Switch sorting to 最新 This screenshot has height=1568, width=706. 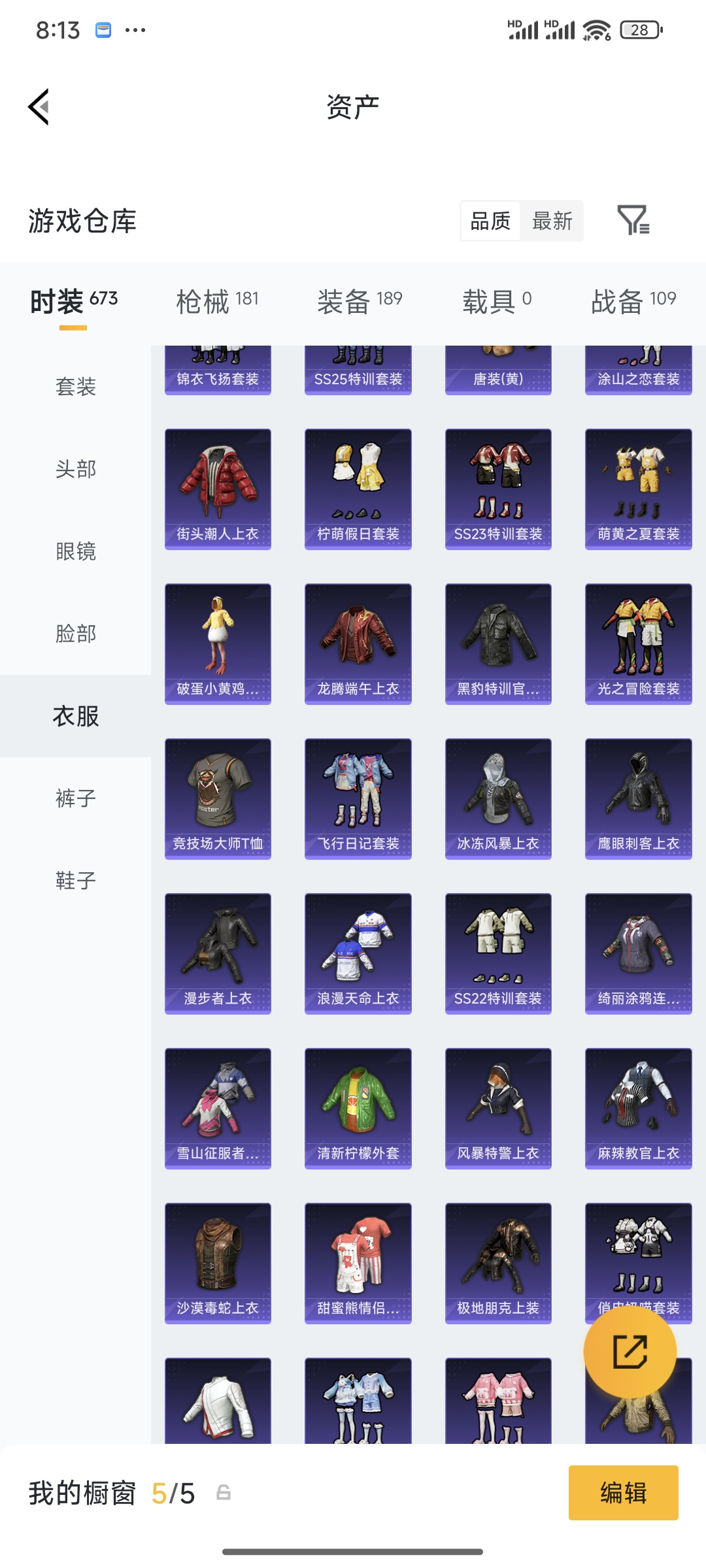coord(552,222)
